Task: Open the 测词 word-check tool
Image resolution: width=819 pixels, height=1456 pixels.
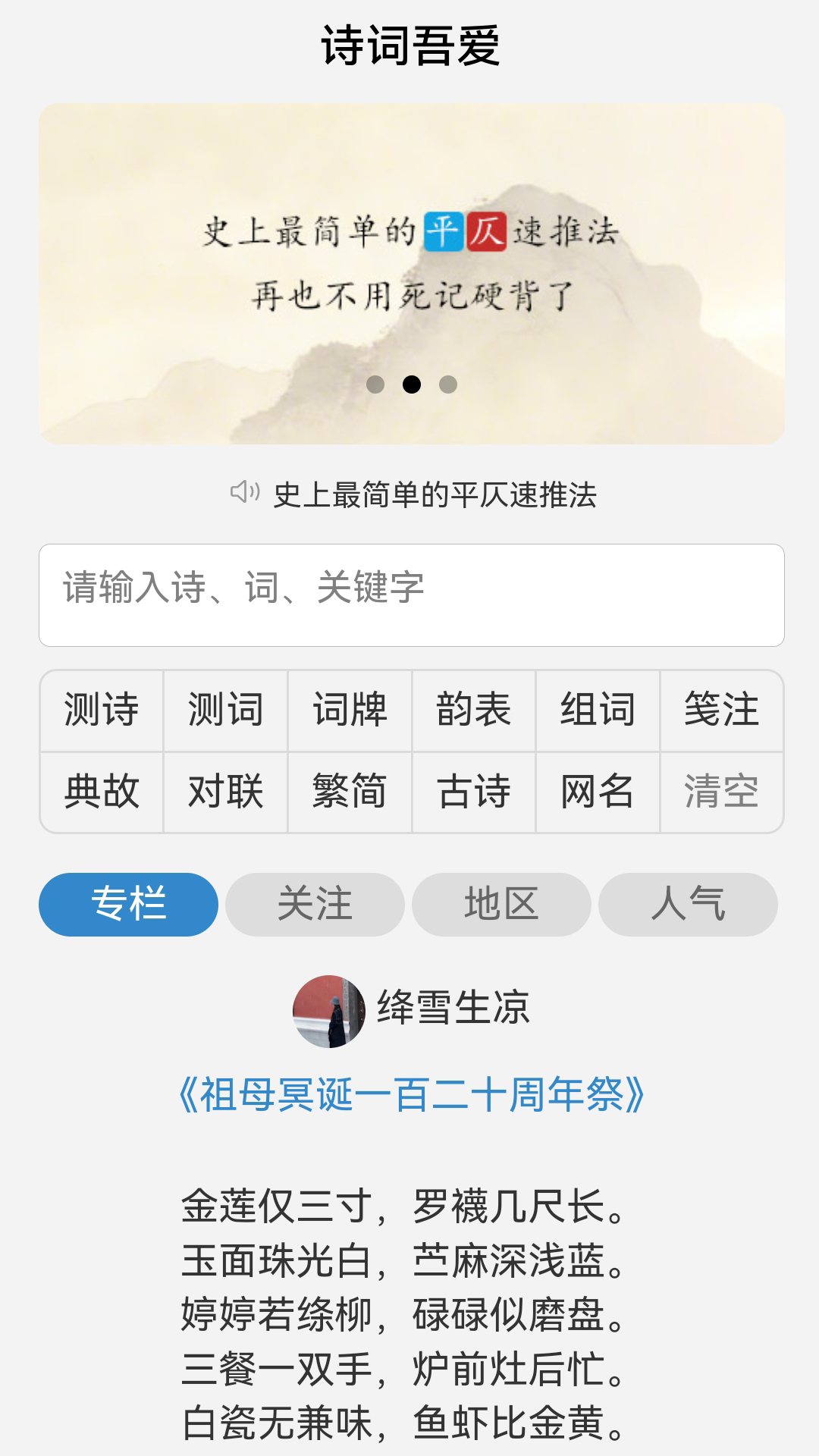Action: 225,711
